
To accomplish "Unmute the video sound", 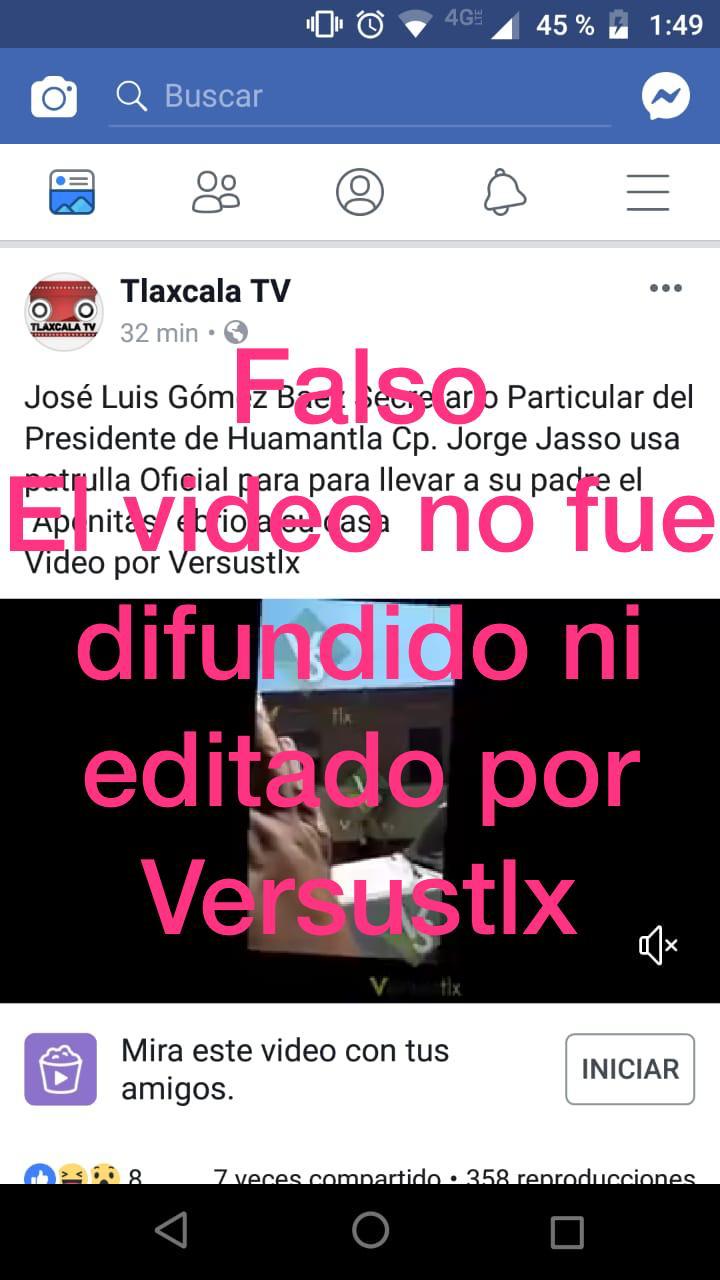I will coord(658,945).
